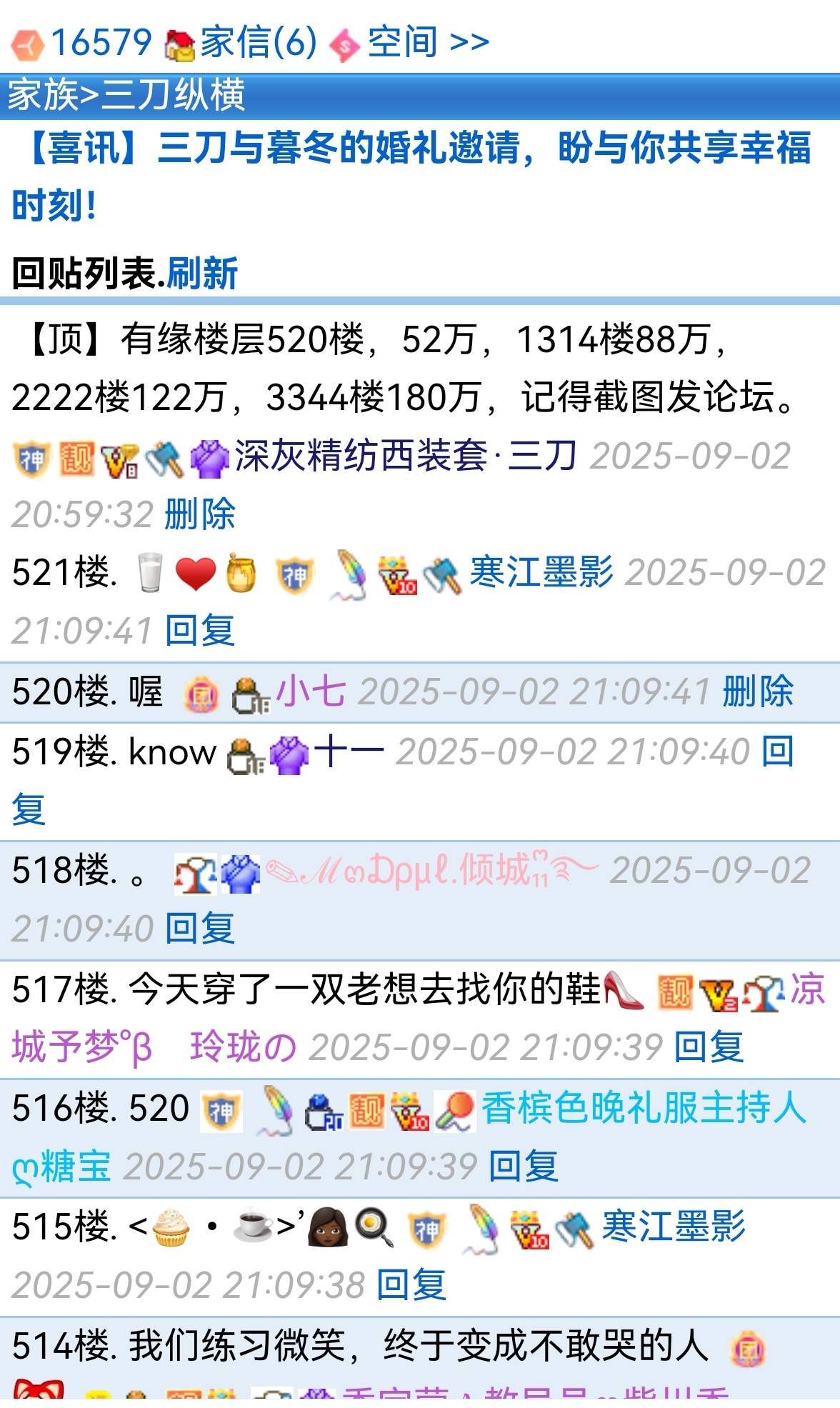840x1408 pixels.
Task: Go to 空间 page
Action: pyautogui.click(x=402, y=42)
